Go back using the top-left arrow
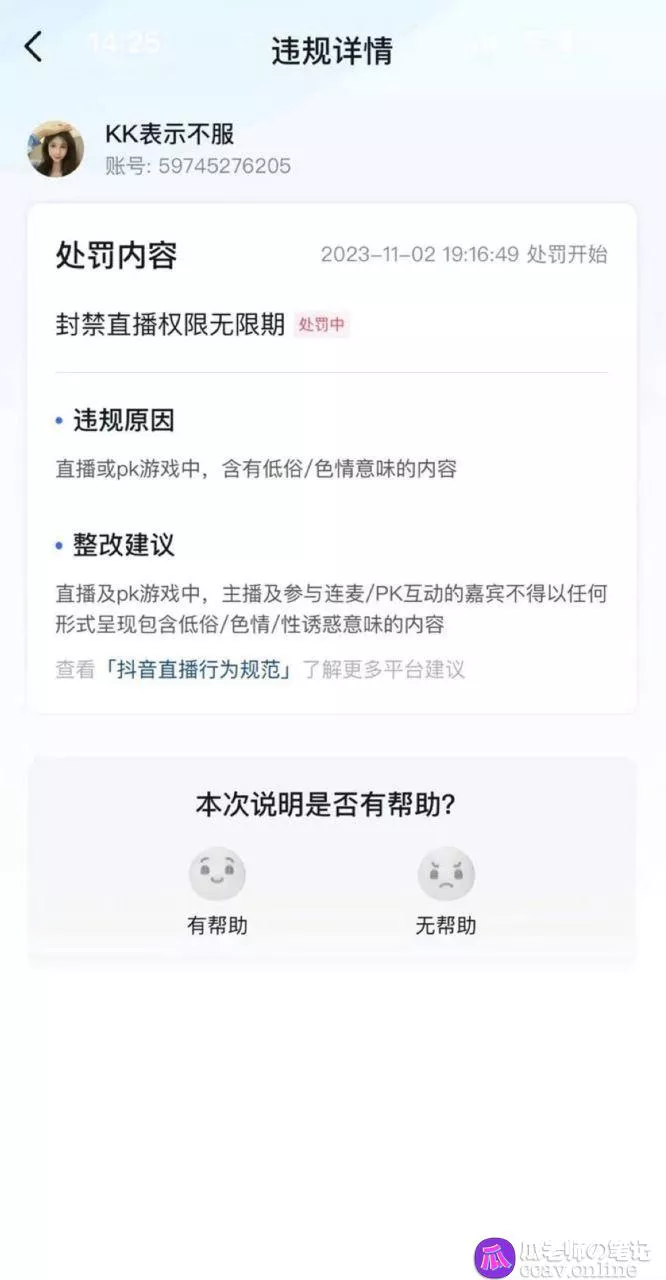Image resolution: width=666 pixels, height=1280 pixels. (34, 47)
